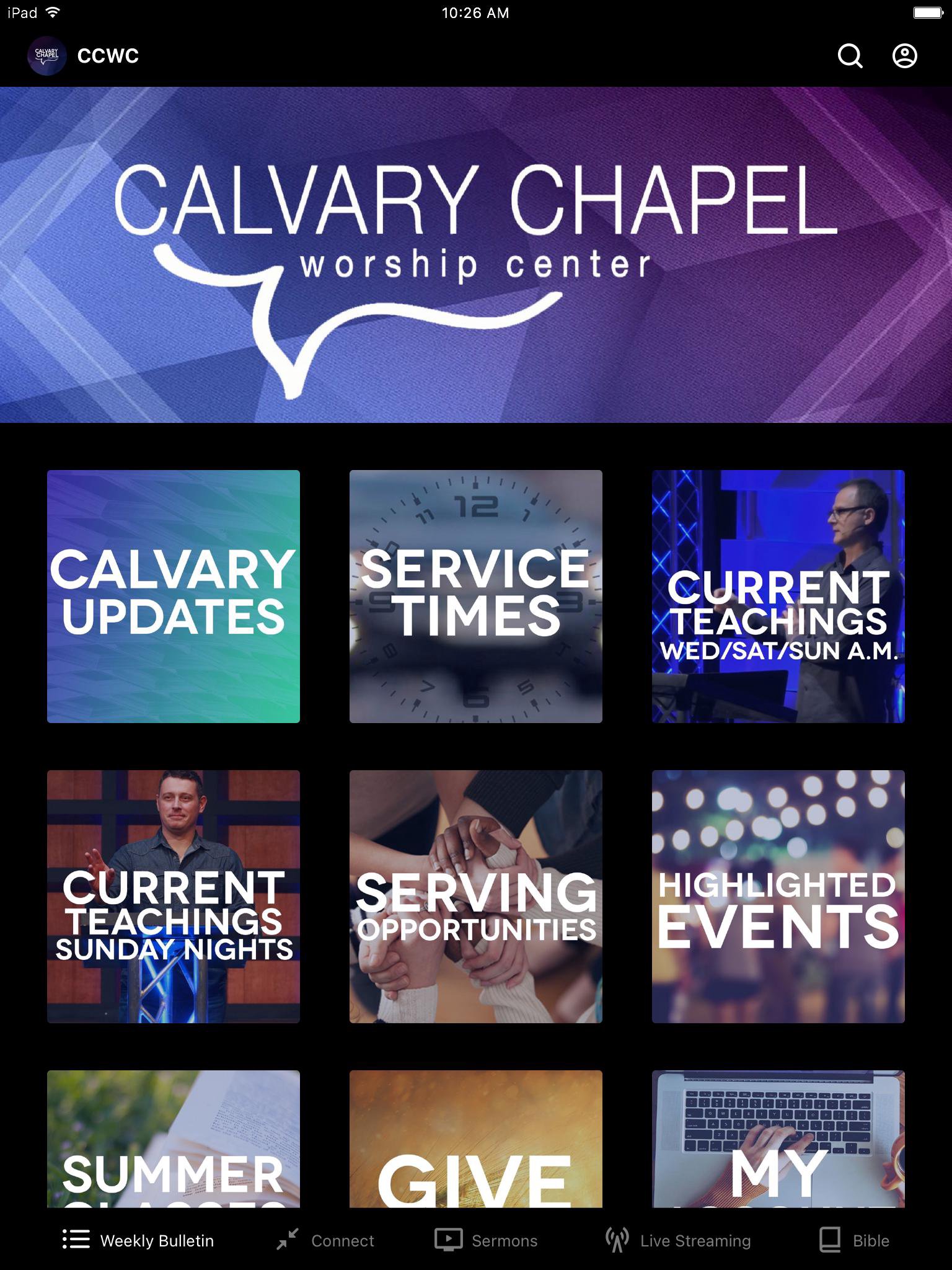Select the Serving Opportunities tile
The width and height of the screenshot is (952, 1270).
[475, 896]
